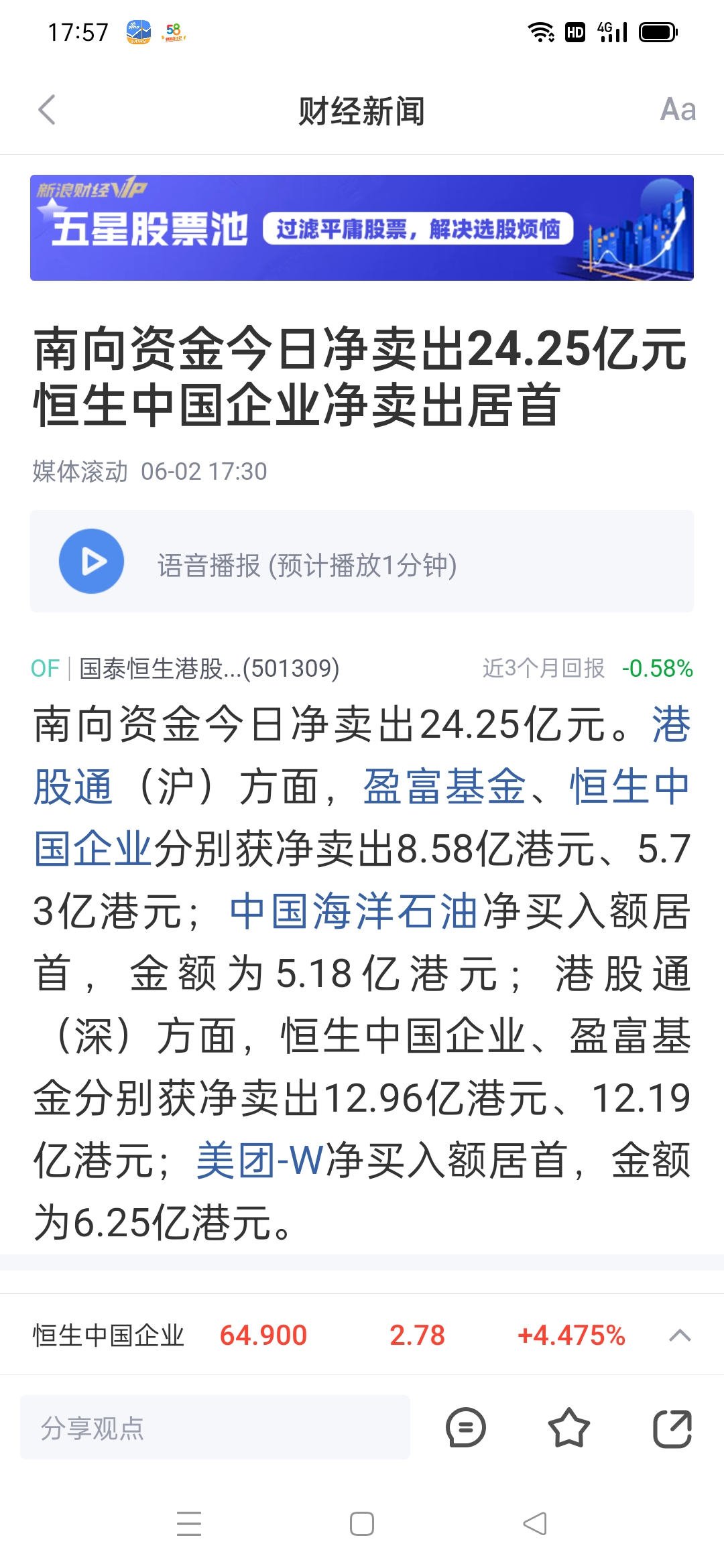Open the 盈富基金 link

(x=444, y=786)
